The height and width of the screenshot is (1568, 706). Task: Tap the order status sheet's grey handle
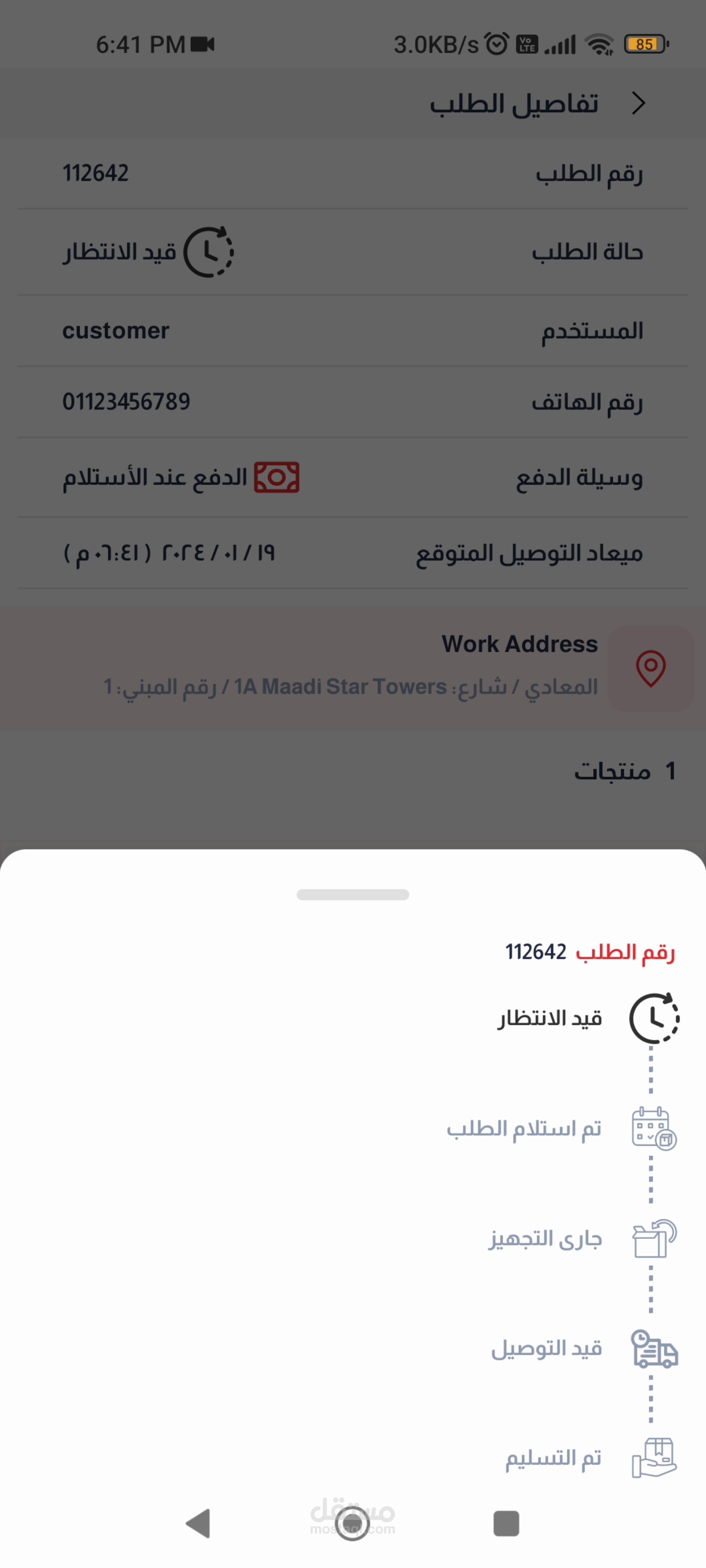tap(353, 894)
